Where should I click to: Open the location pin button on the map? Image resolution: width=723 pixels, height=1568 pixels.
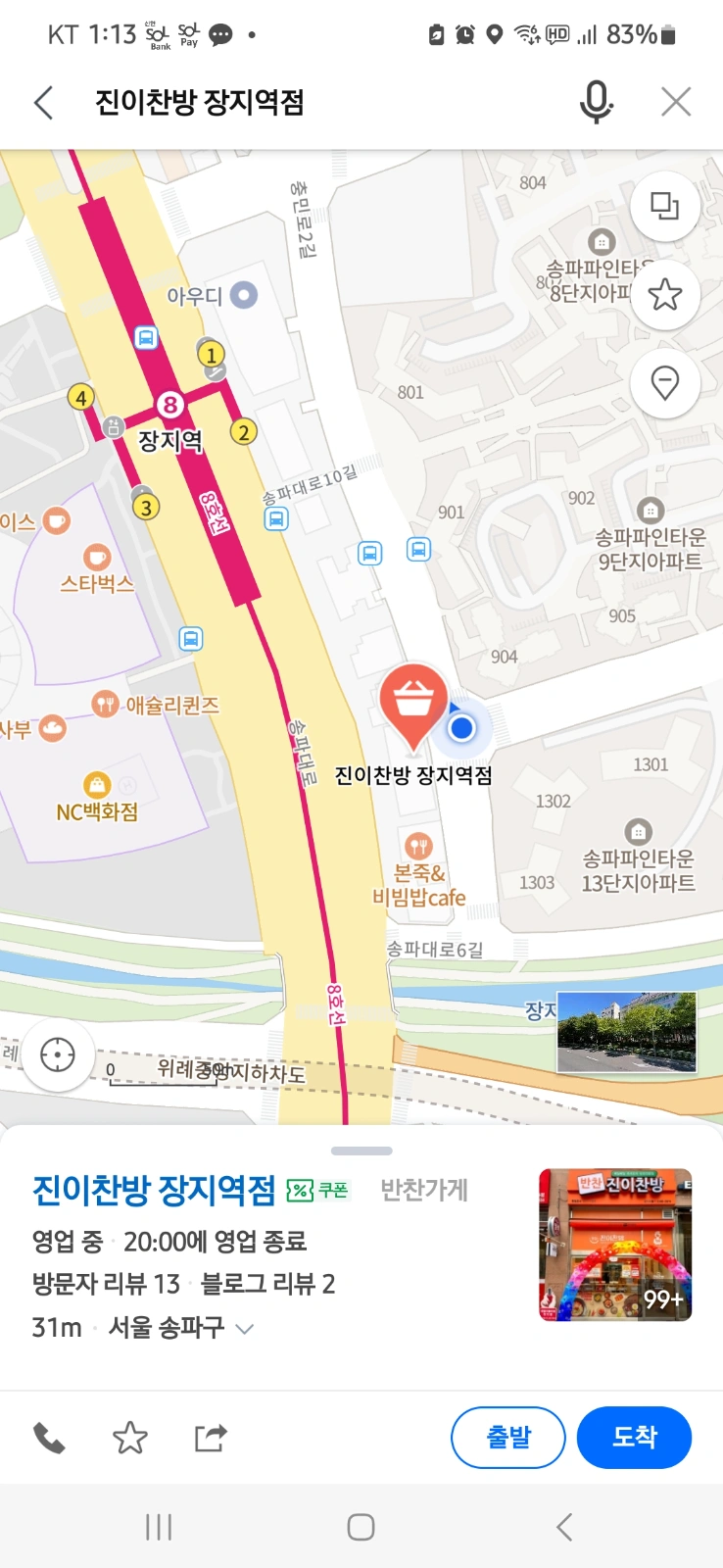tap(665, 382)
